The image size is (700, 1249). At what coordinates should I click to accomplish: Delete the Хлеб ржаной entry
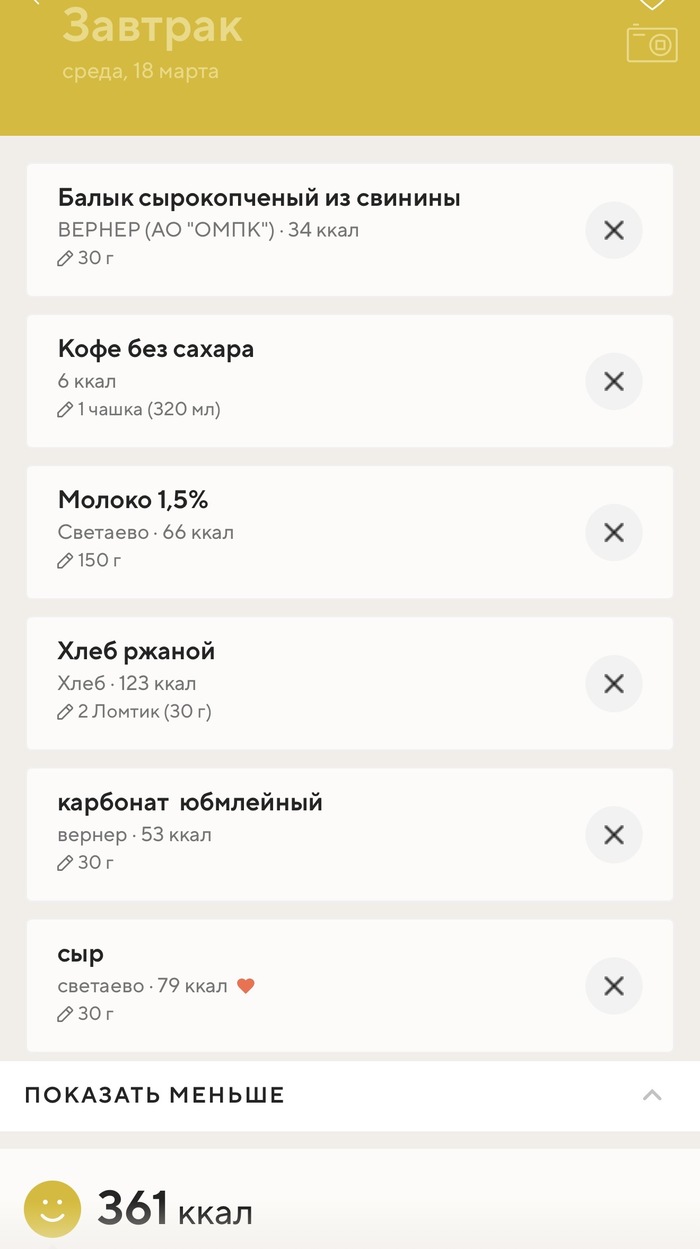[613, 683]
